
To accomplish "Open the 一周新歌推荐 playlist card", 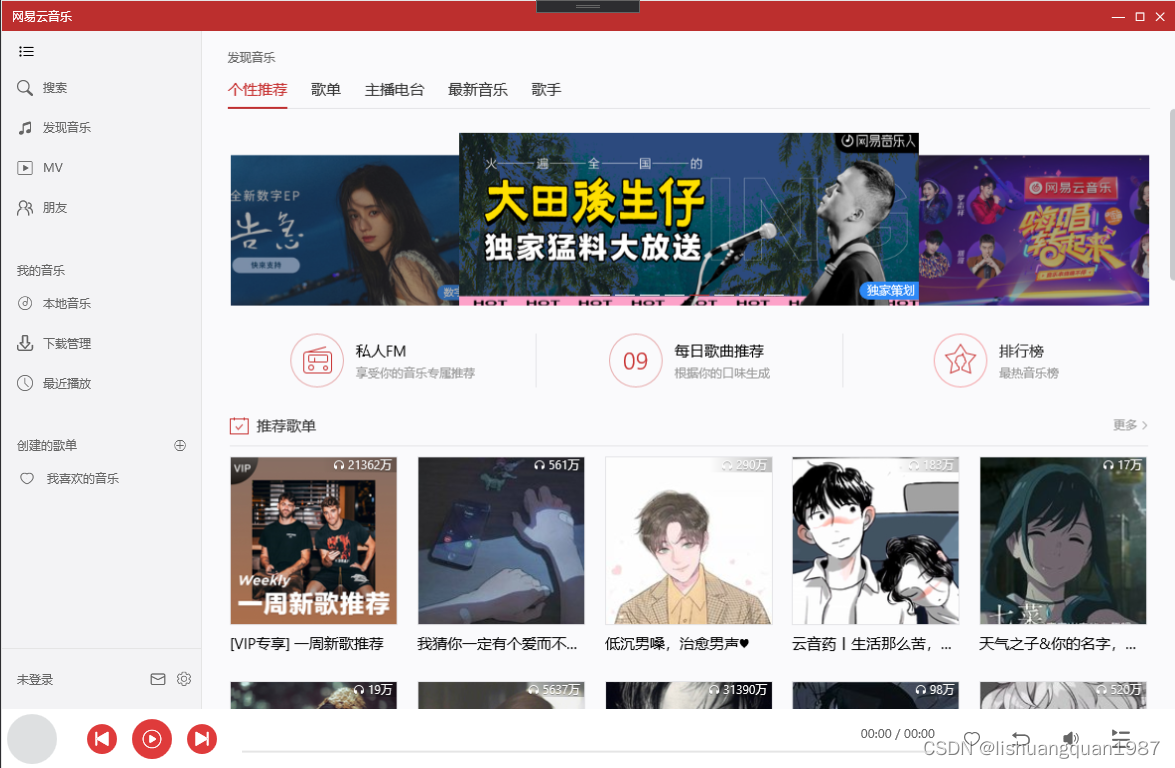I will click(x=313, y=541).
